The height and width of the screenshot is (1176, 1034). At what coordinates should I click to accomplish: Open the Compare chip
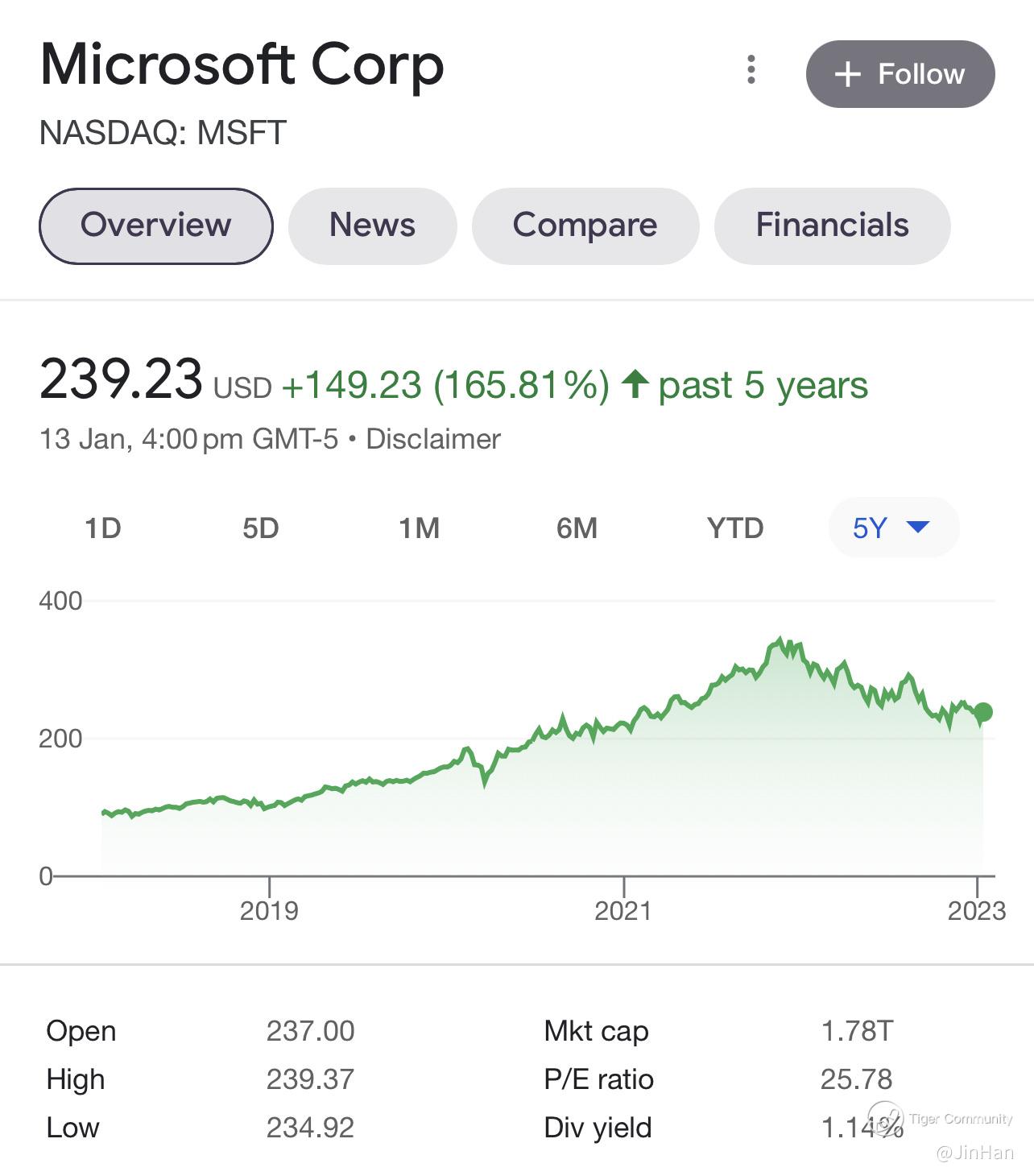tap(585, 226)
